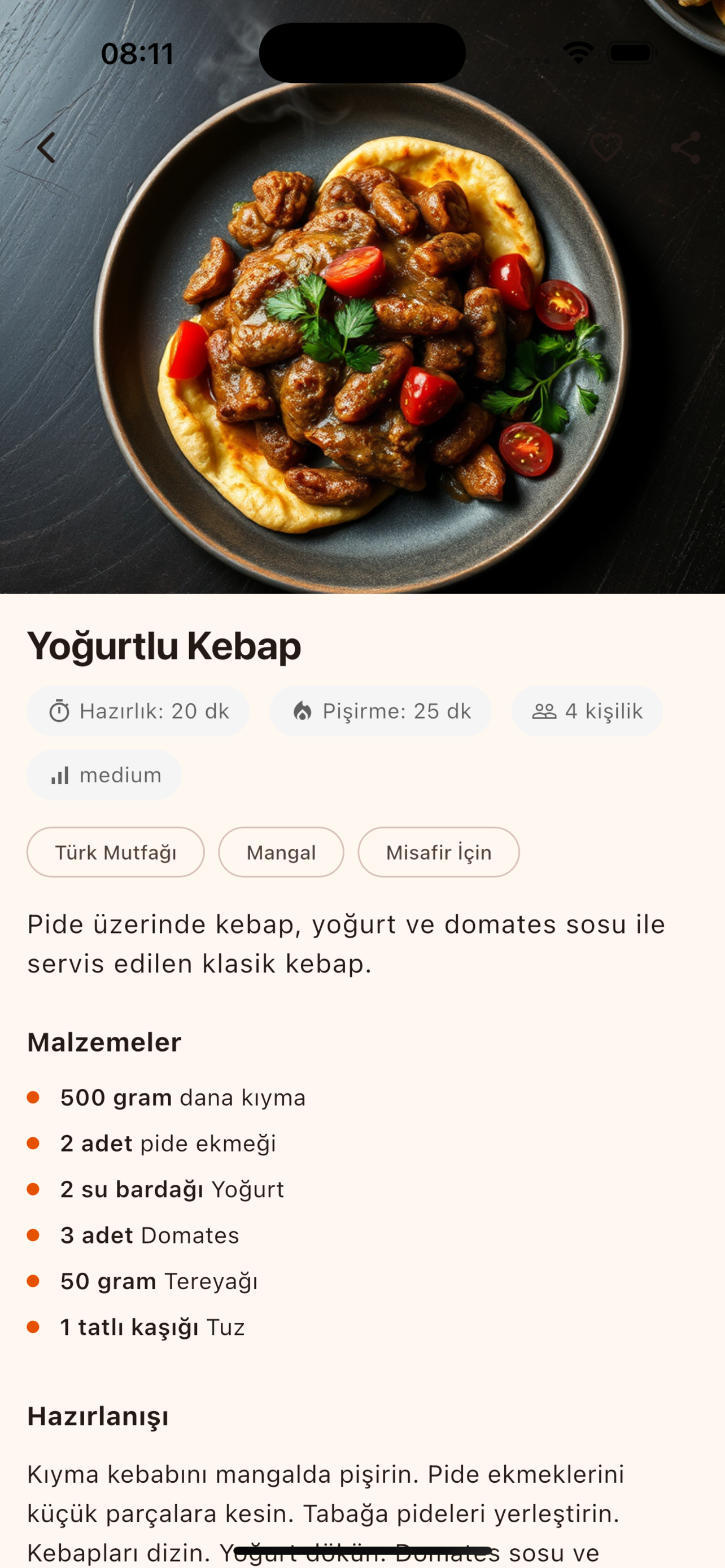The height and width of the screenshot is (1568, 725).
Task: Select the Türk Mutfağı tag
Action: (116, 852)
